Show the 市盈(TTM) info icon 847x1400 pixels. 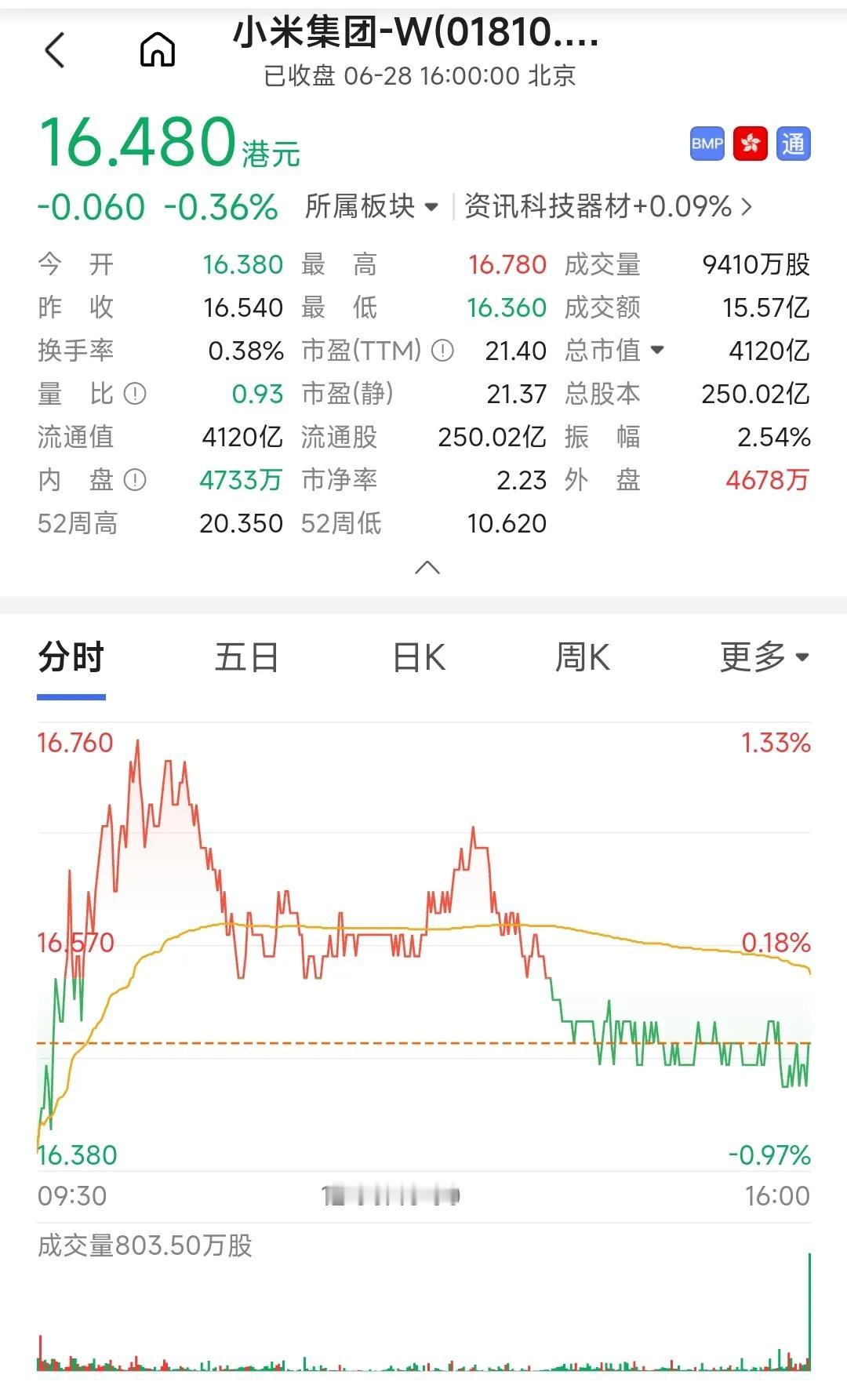(442, 350)
